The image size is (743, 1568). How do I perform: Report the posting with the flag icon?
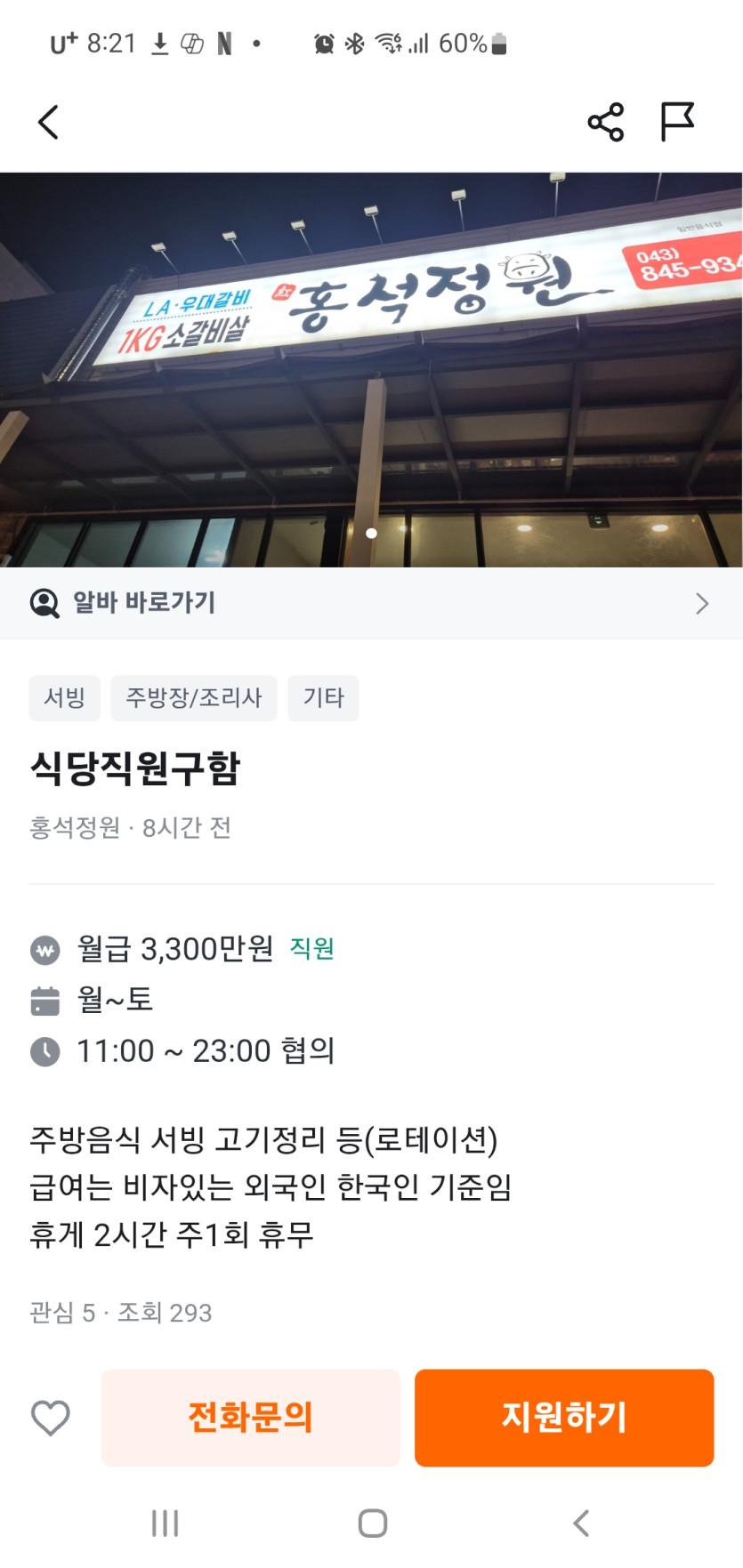click(x=677, y=122)
